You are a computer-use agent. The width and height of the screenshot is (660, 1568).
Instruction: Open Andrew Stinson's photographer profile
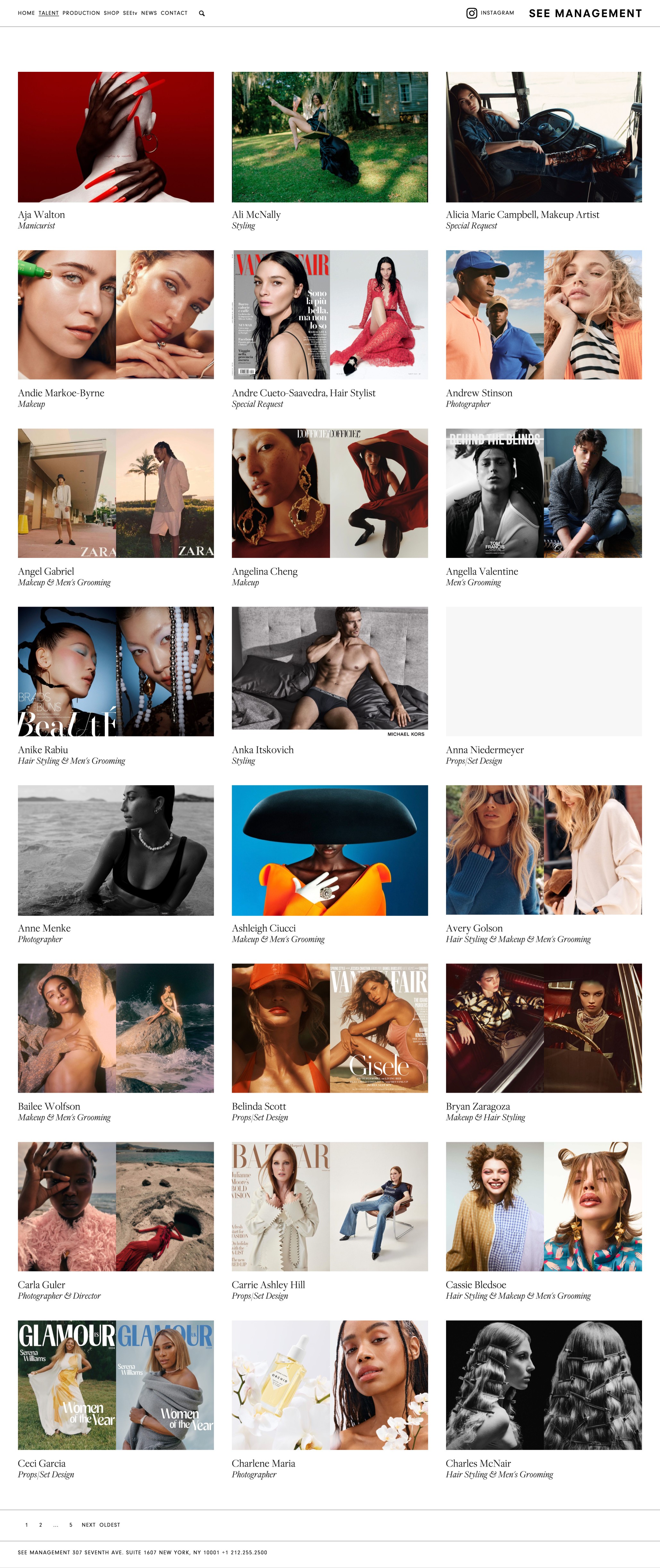[x=543, y=315]
